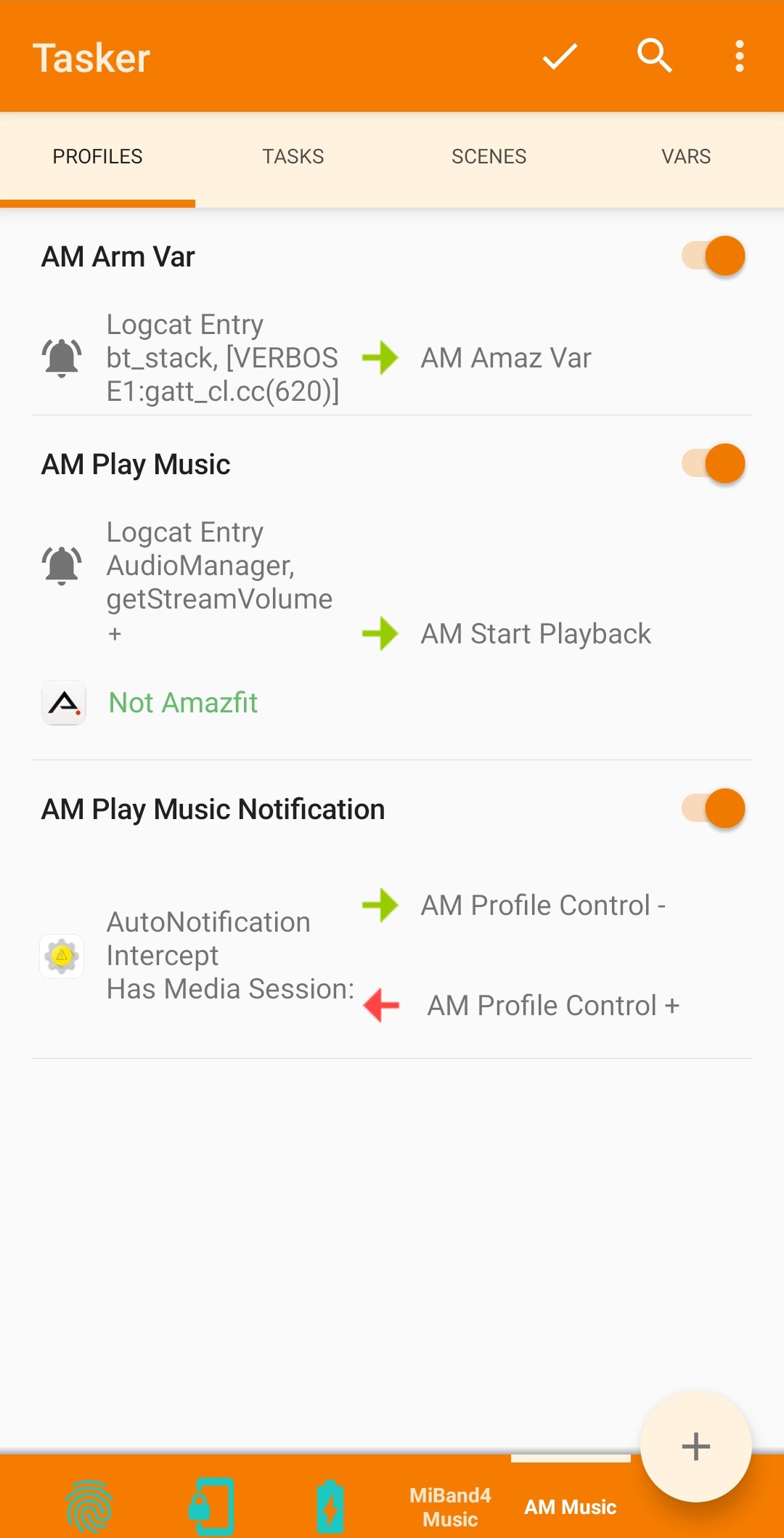Image resolution: width=784 pixels, height=1538 pixels.
Task: Open the AM Start Playback task
Action: (536, 634)
